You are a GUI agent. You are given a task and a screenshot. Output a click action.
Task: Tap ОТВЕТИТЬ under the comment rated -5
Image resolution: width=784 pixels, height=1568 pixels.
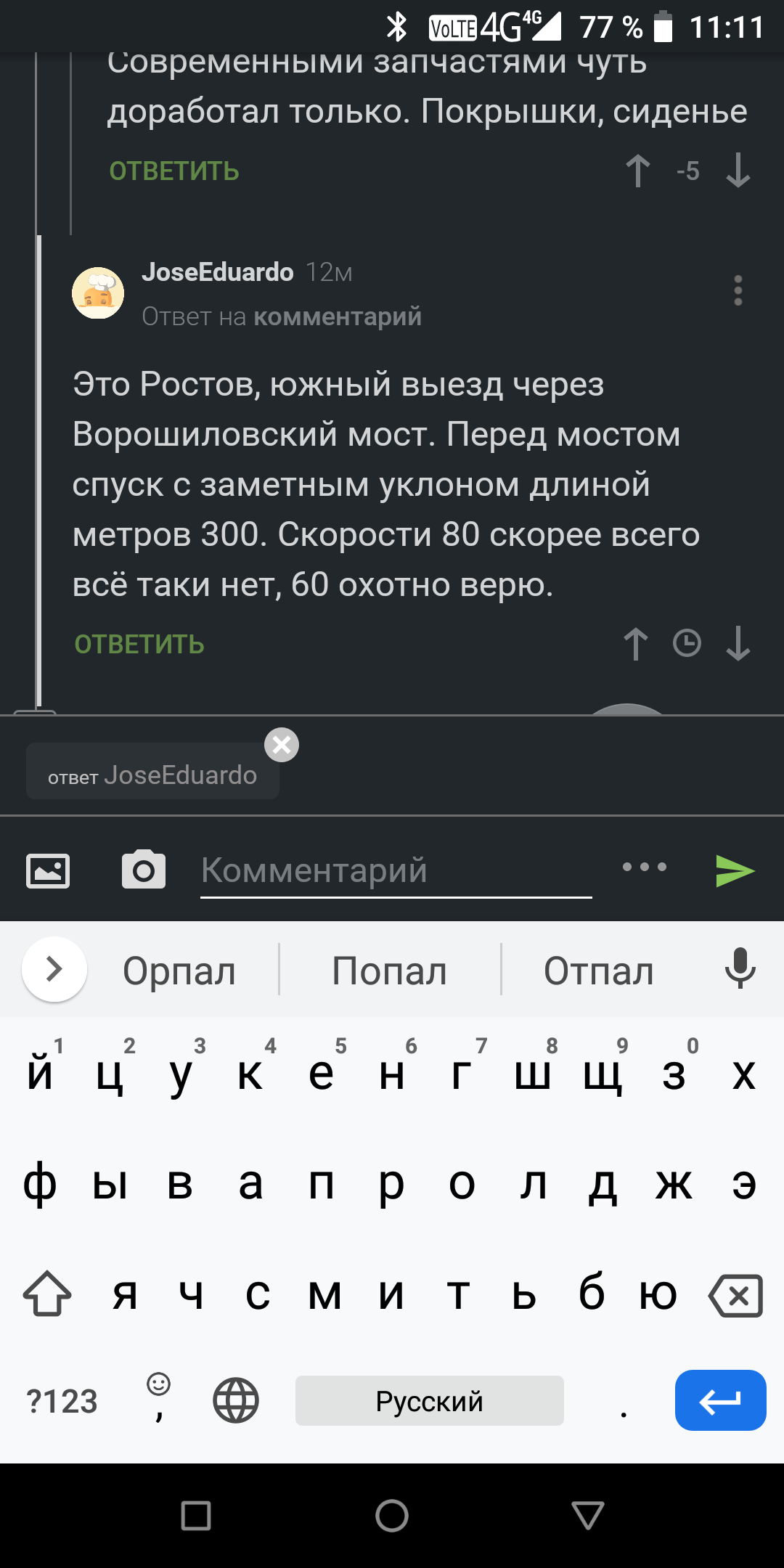[x=174, y=171]
